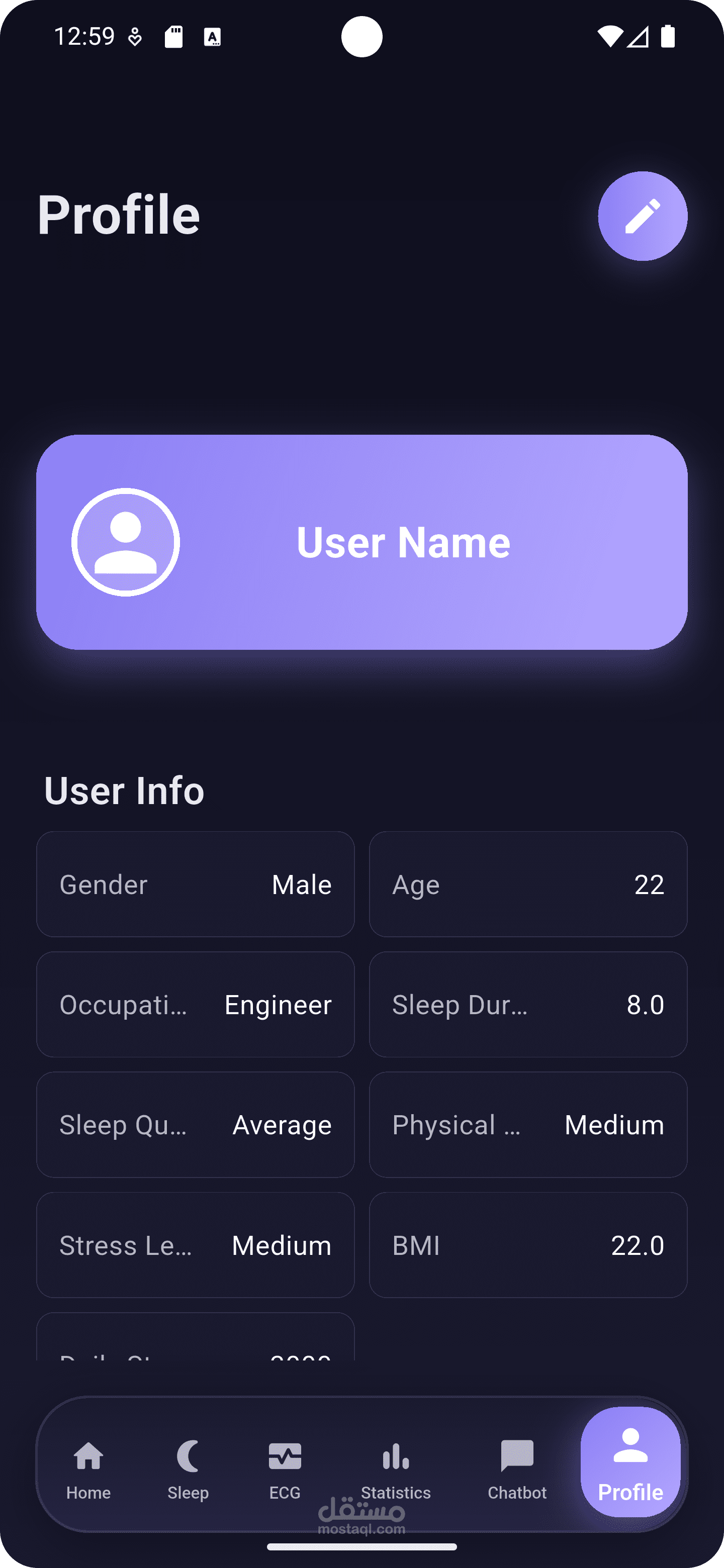Tap the edit profile pencil button

point(643,216)
